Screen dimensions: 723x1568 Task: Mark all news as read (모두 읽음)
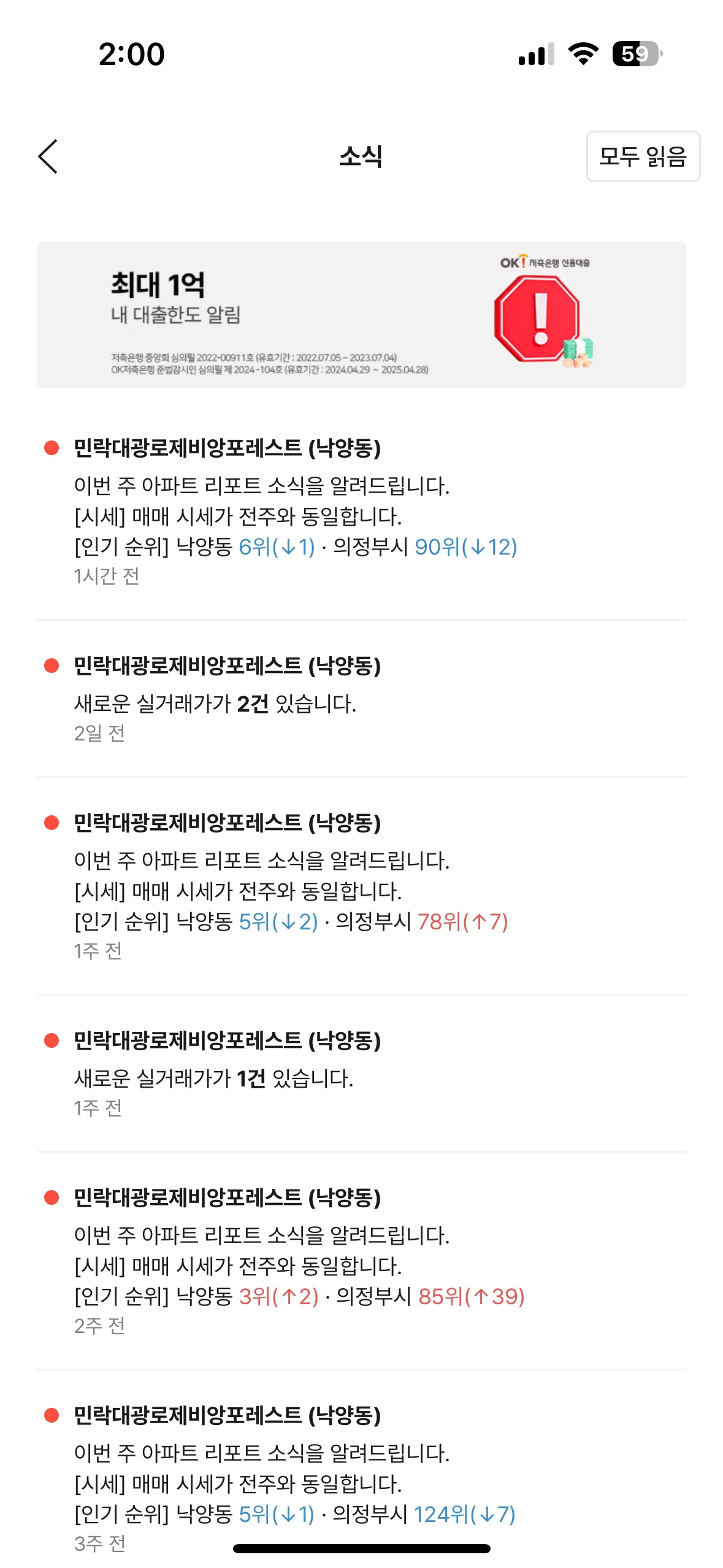click(x=643, y=156)
